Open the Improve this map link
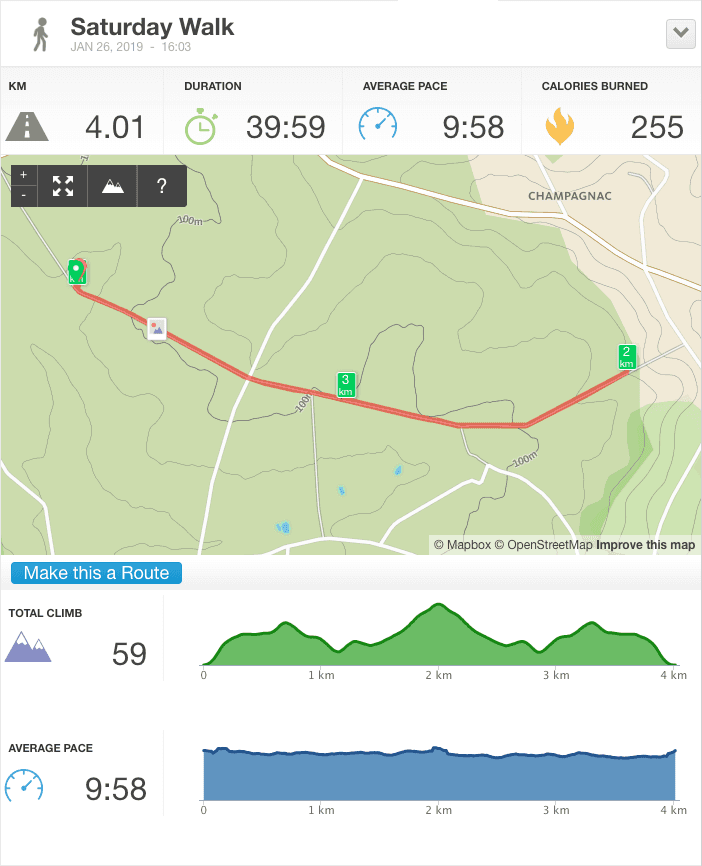Viewport: 702px width, 866px height. click(645, 545)
